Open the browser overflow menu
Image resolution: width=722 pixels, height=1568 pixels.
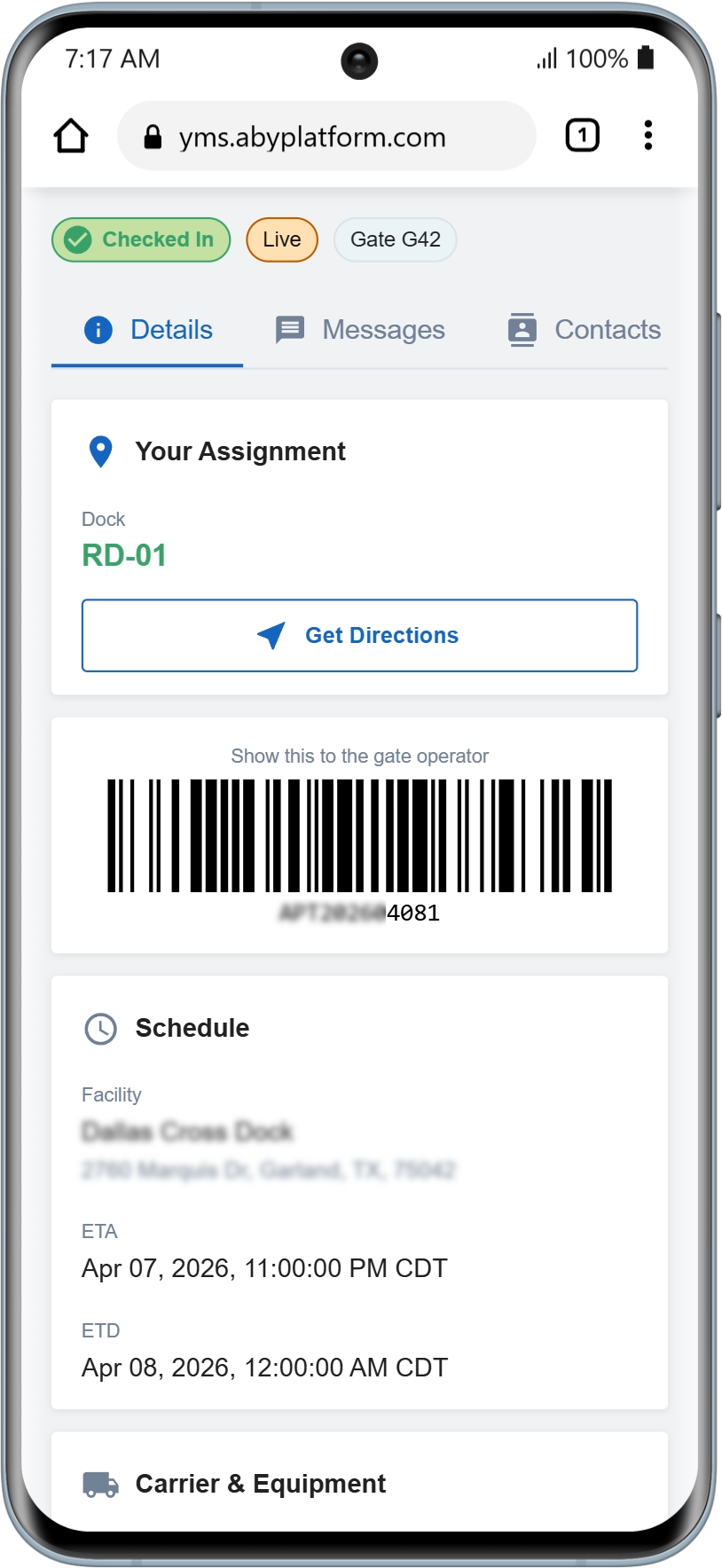click(648, 135)
